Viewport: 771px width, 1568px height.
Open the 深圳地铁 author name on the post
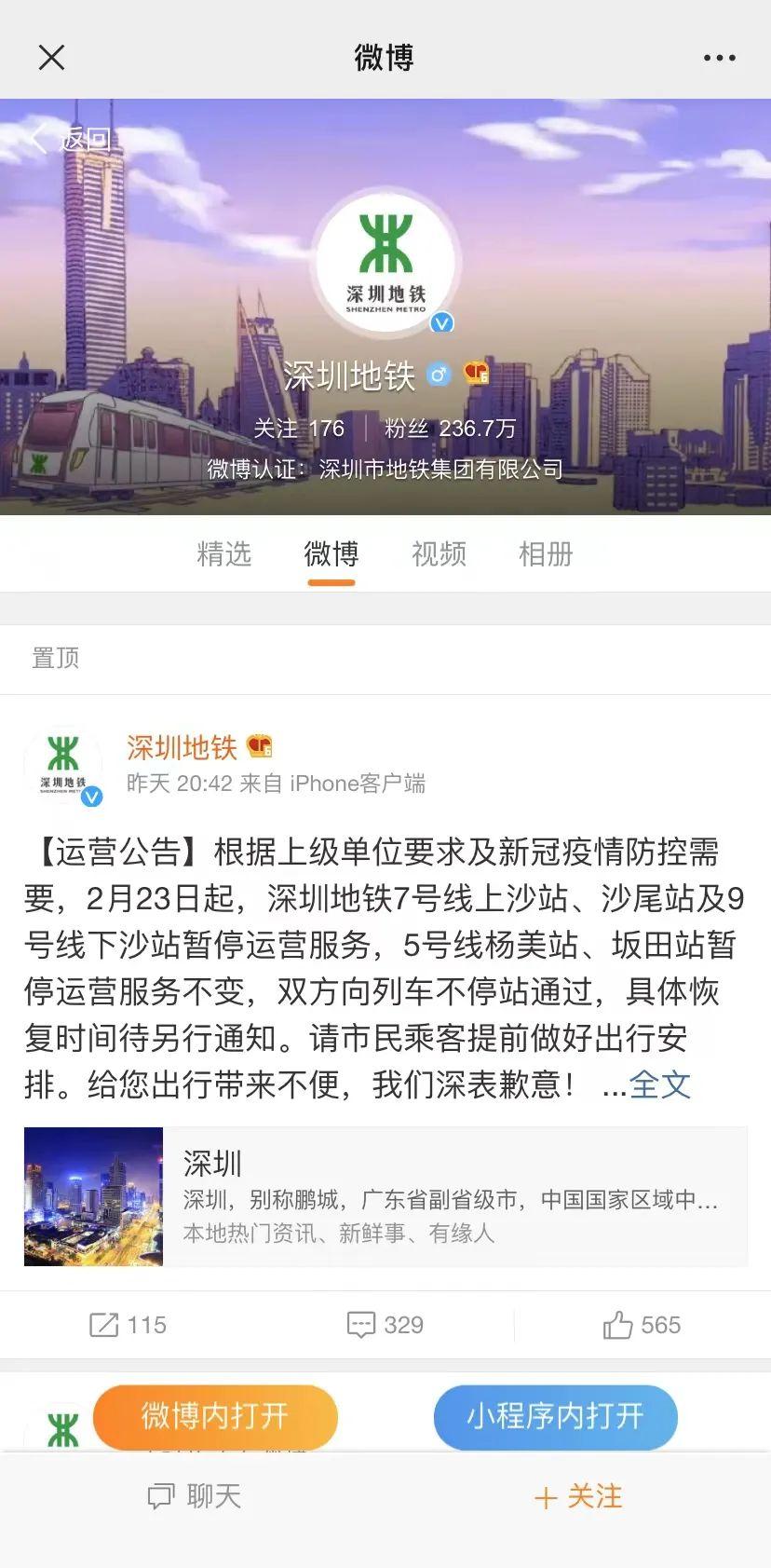(182, 747)
